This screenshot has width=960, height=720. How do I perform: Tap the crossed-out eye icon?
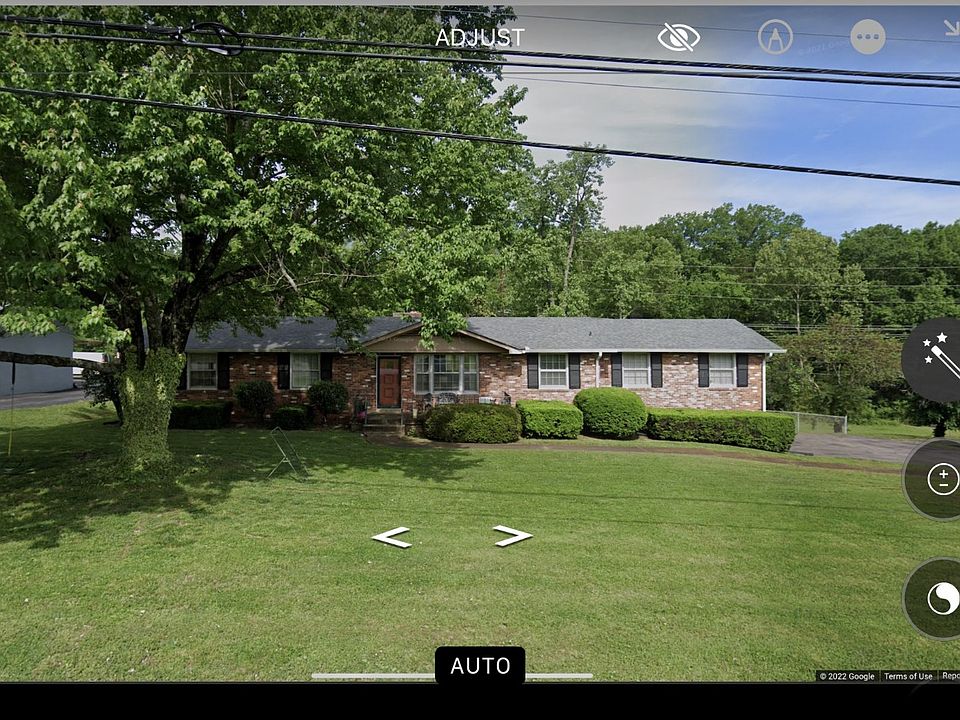click(678, 38)
